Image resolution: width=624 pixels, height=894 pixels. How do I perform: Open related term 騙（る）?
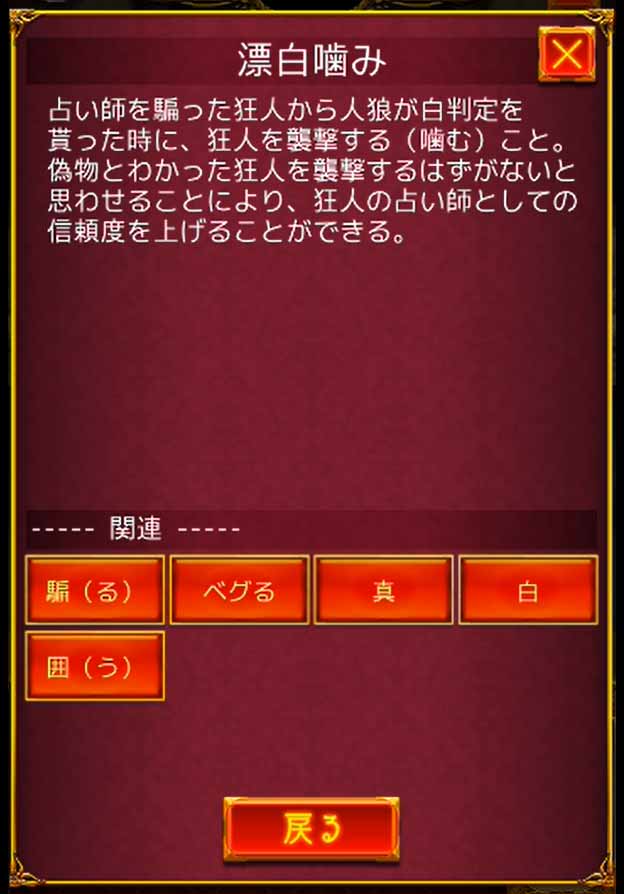coord(95,590)
